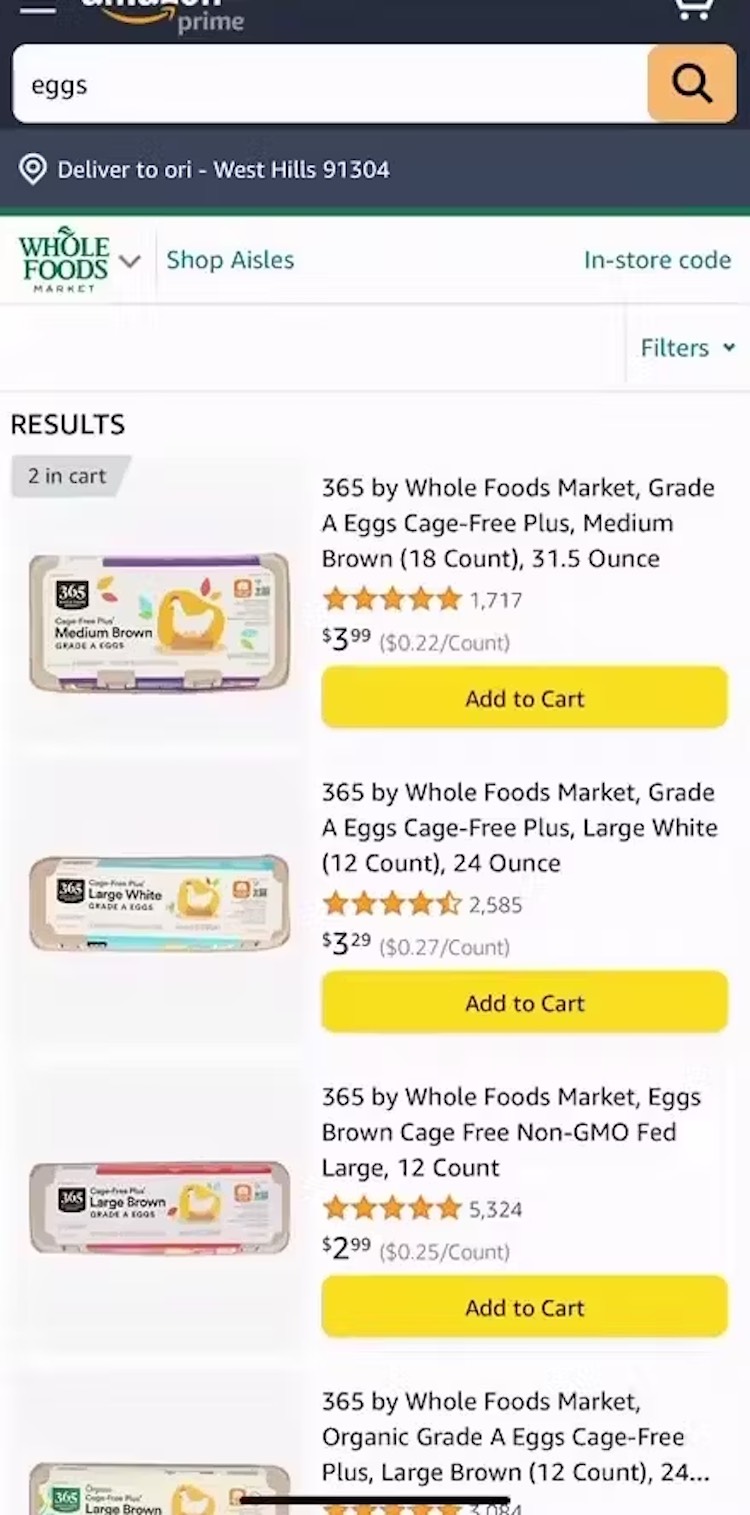
Task: Expand the Filters dropdown
Action: (x=687, y=348)
